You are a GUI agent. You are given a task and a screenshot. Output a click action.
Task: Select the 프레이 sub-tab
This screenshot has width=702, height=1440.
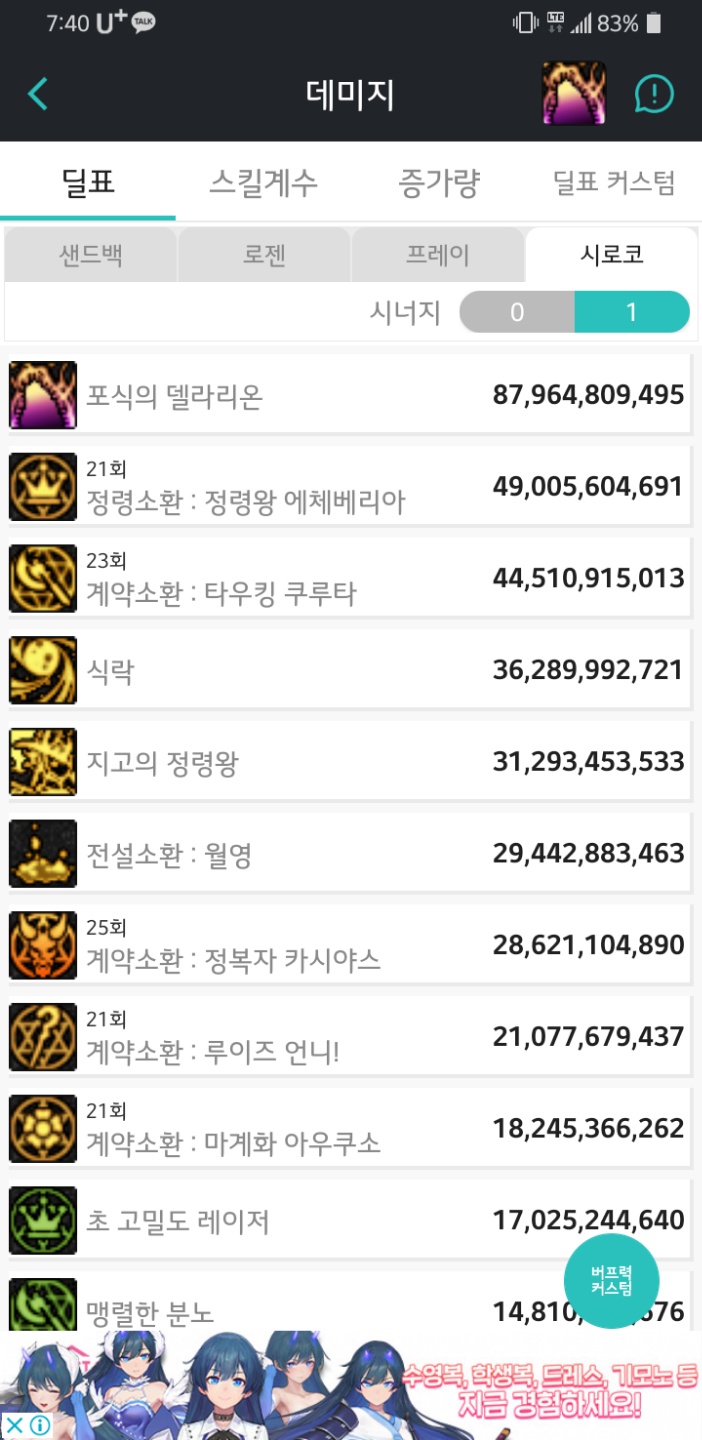pos(437,255)
